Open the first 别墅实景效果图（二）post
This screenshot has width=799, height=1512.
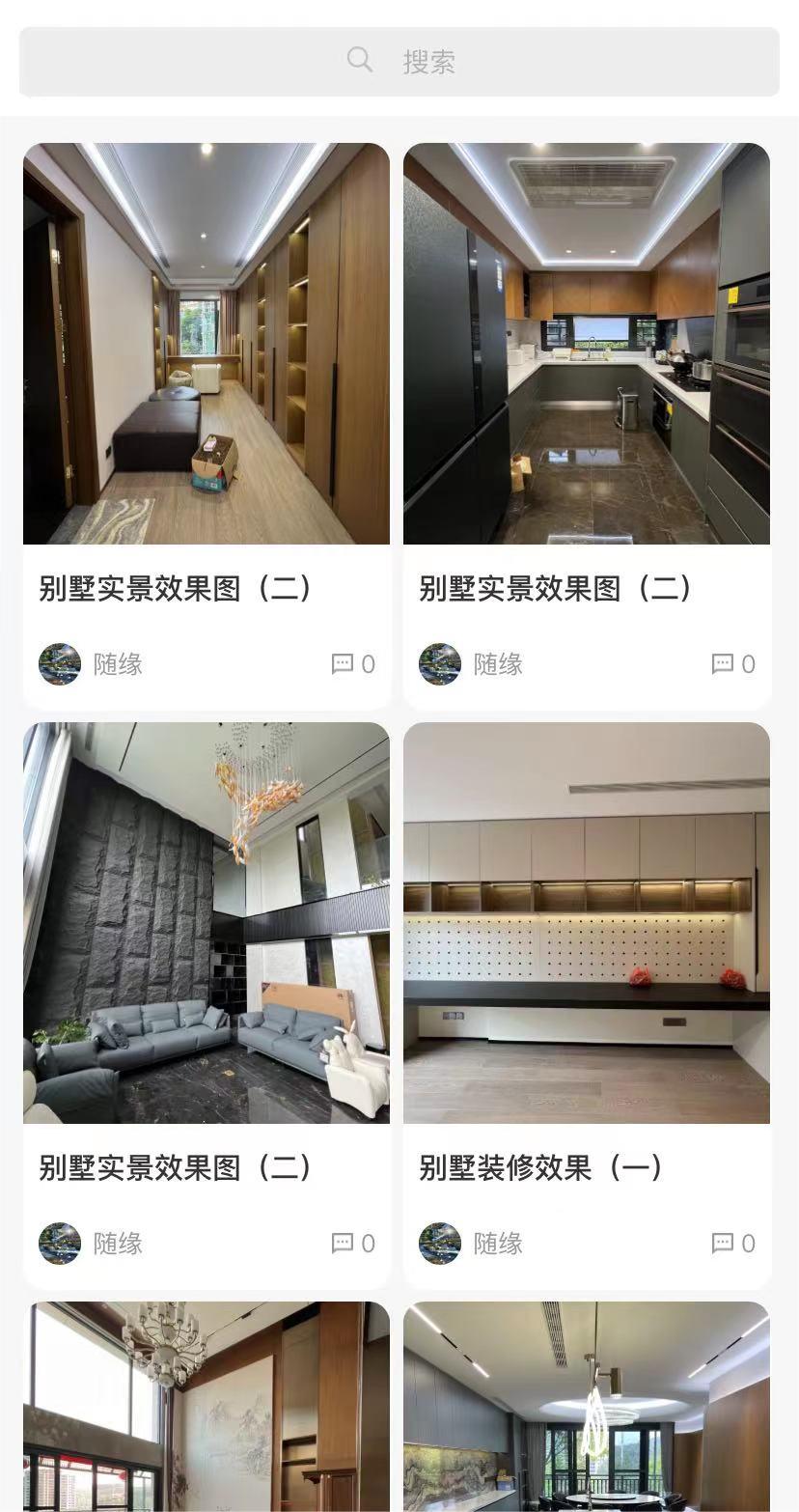176,589
